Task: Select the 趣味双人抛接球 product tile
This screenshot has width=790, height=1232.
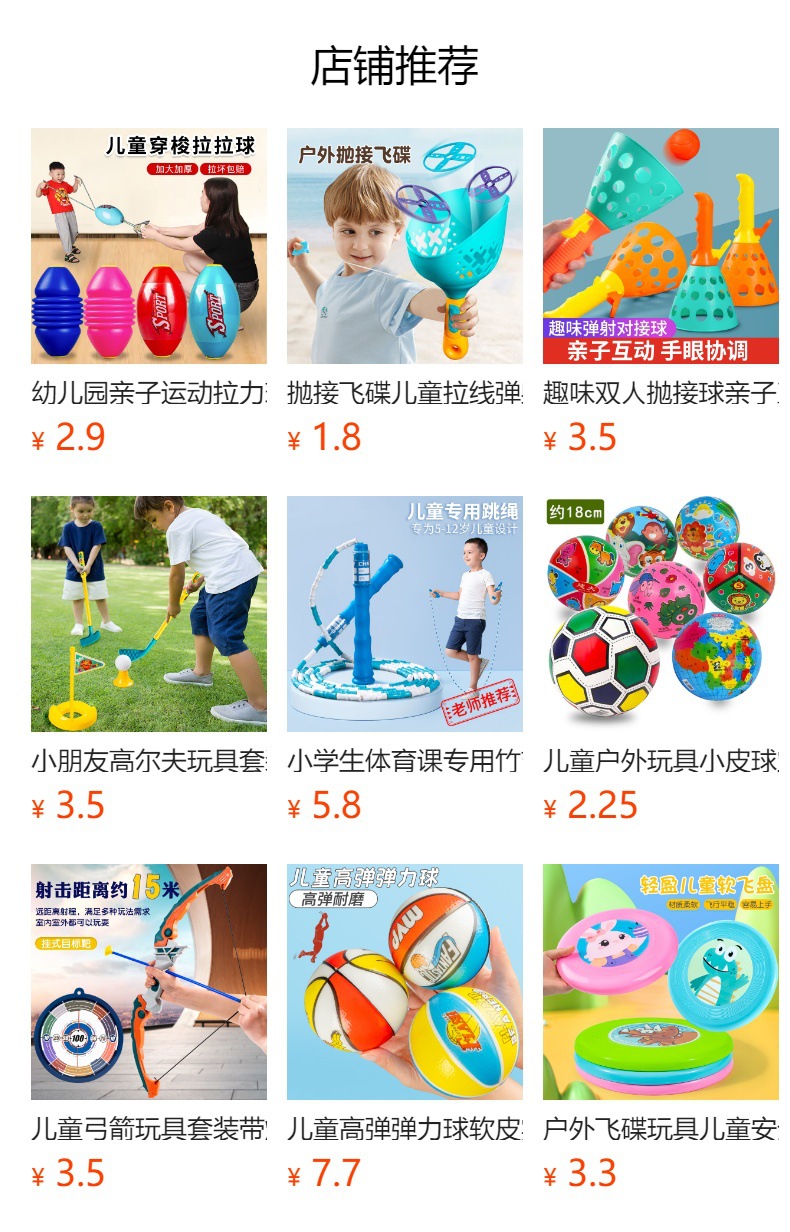Action: click(x=661, y=246)
